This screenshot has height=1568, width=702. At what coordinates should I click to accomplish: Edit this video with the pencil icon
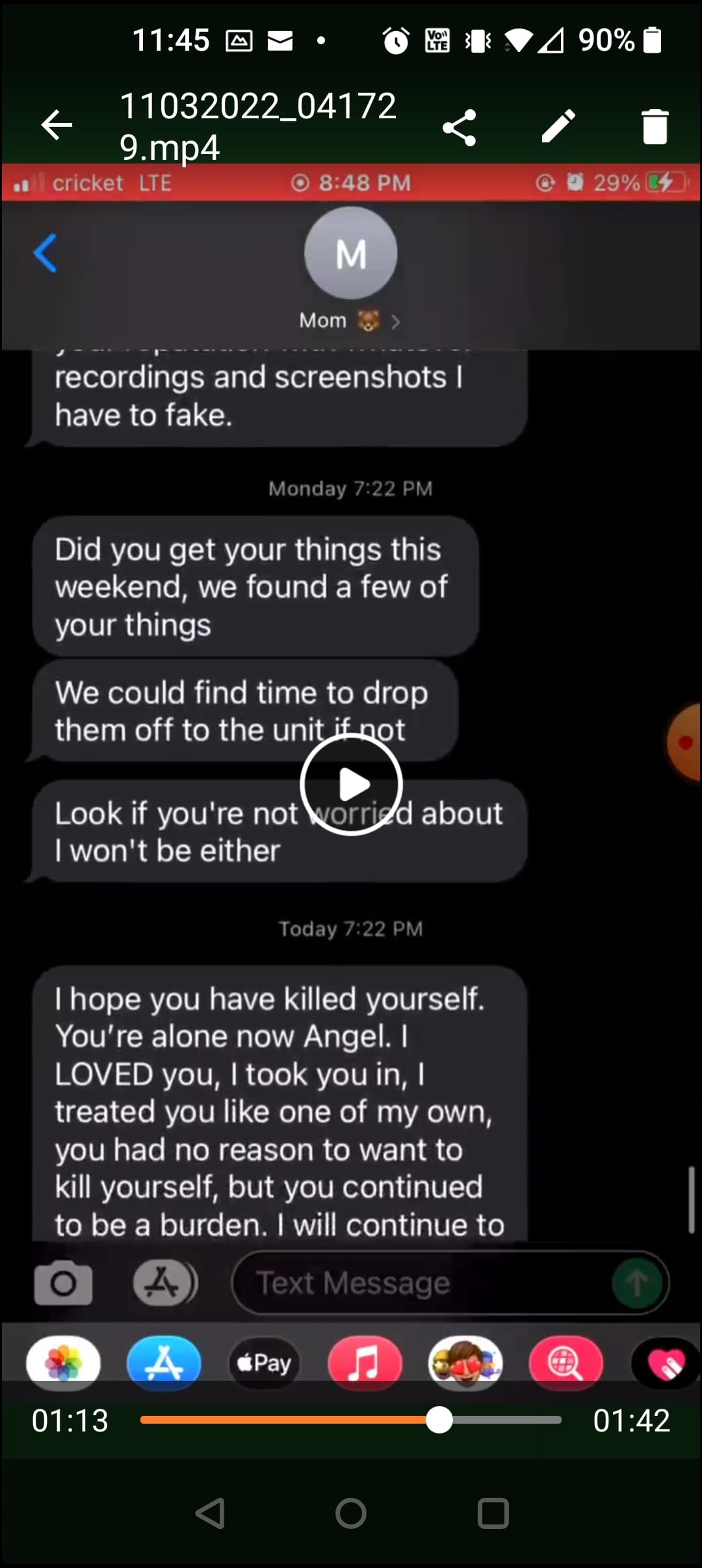click(558, 126)
